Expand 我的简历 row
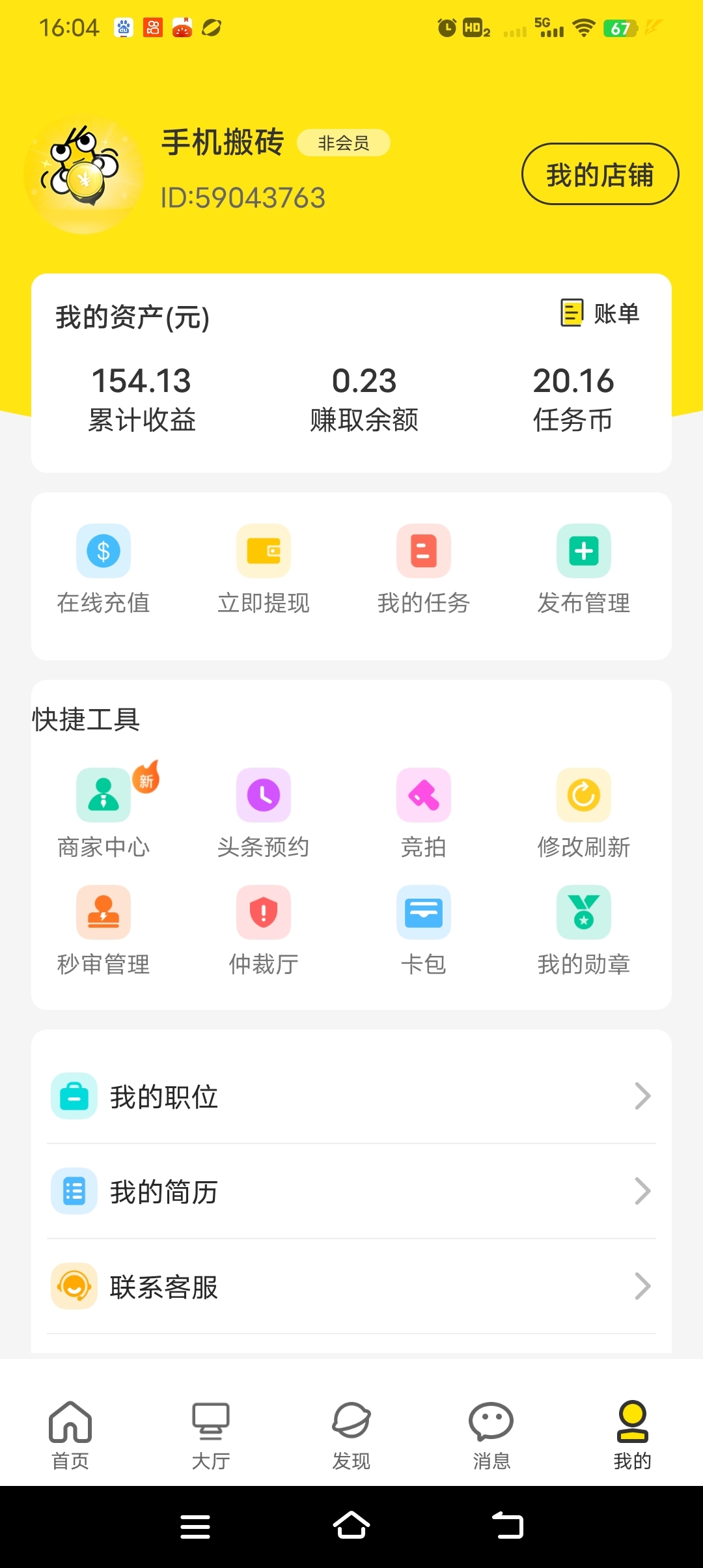703x1568 pixels. pyautogui.click(x=351, y=1192)
